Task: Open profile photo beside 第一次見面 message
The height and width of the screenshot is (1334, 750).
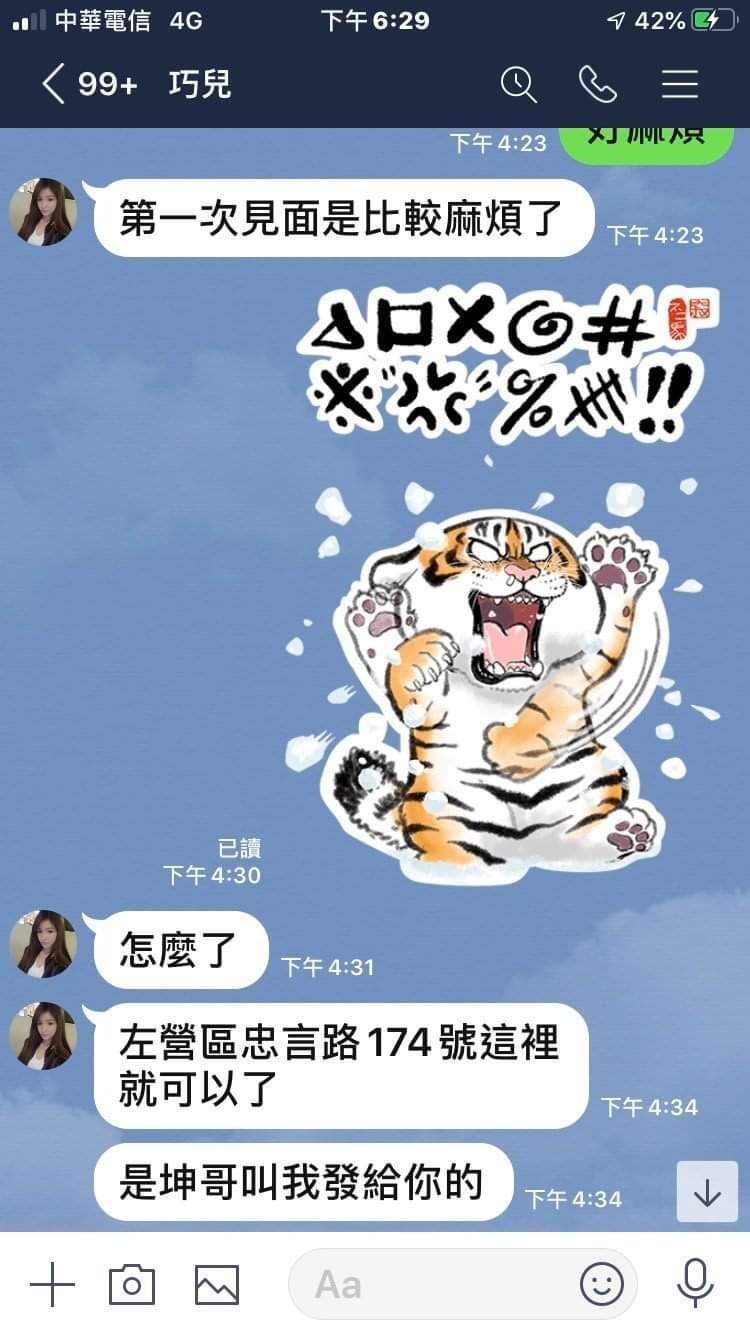Action: click(x=43, y=212)
